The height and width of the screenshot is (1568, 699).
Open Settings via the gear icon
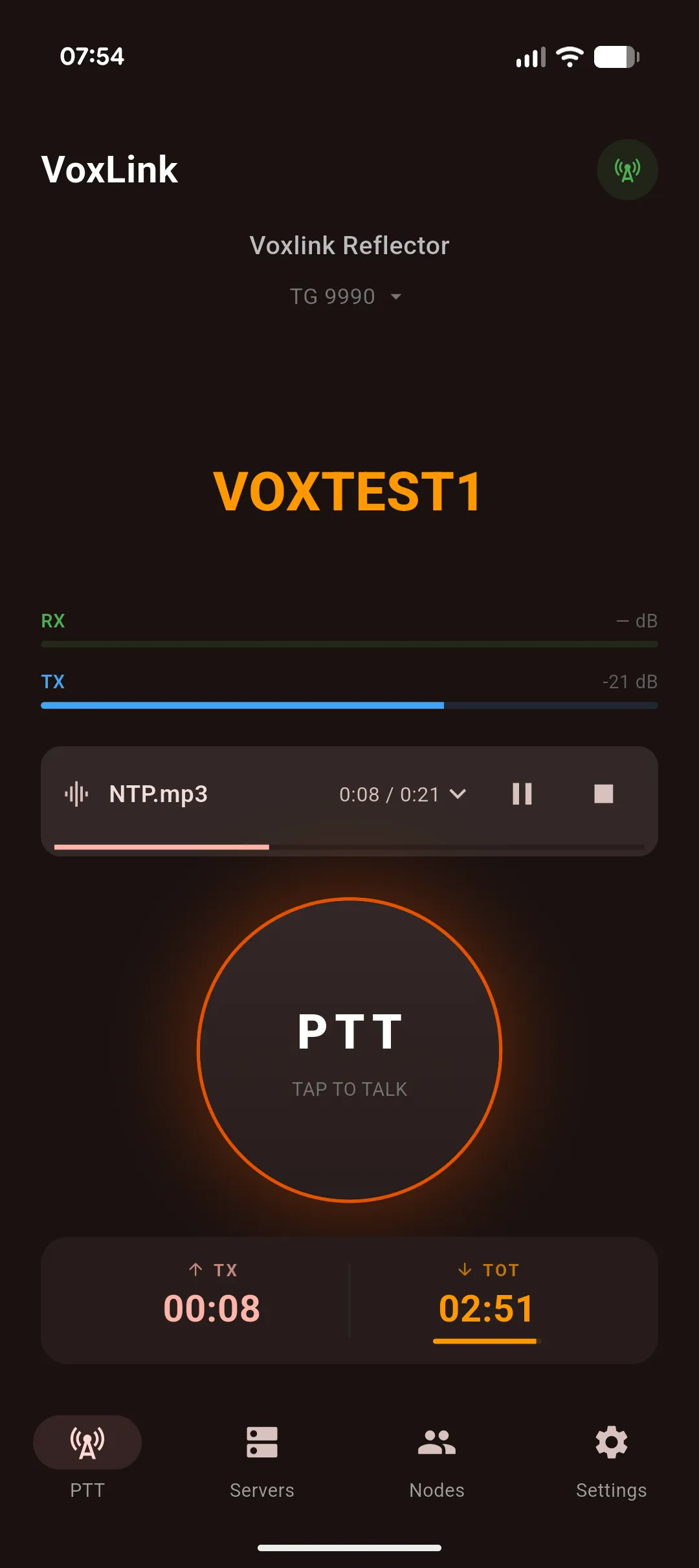610,1441
